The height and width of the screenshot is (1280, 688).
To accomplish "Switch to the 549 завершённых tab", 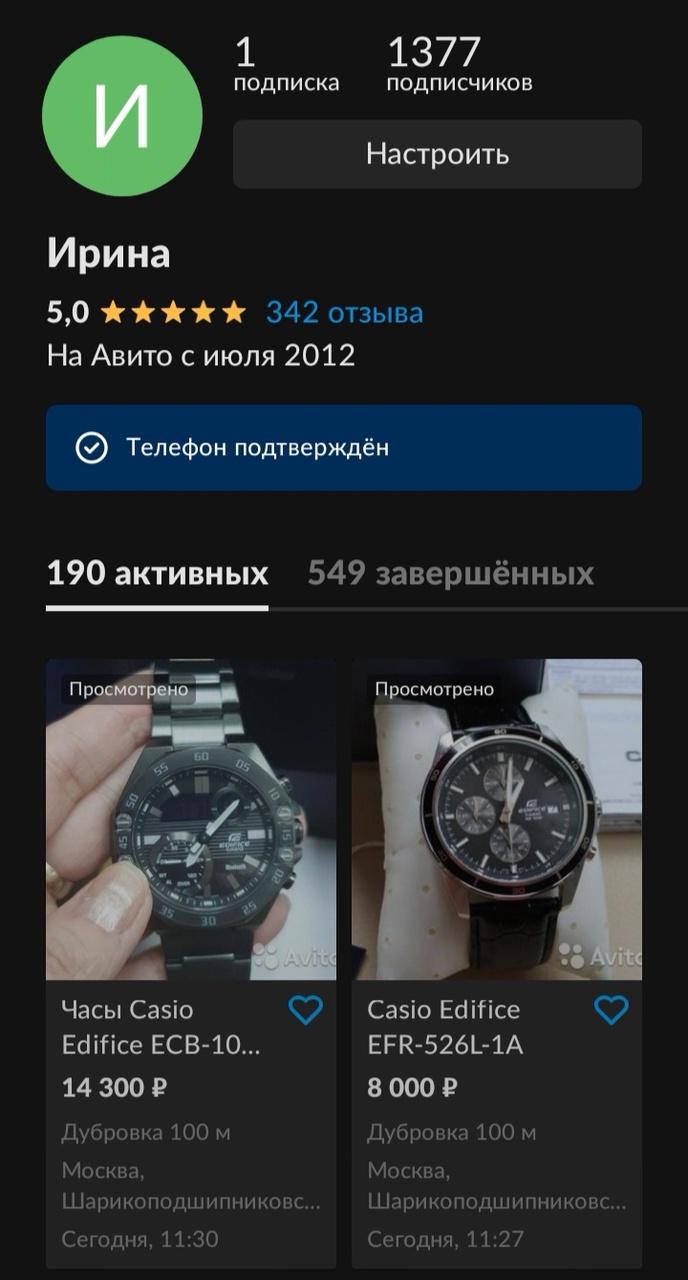I will [x=450, y=574].
